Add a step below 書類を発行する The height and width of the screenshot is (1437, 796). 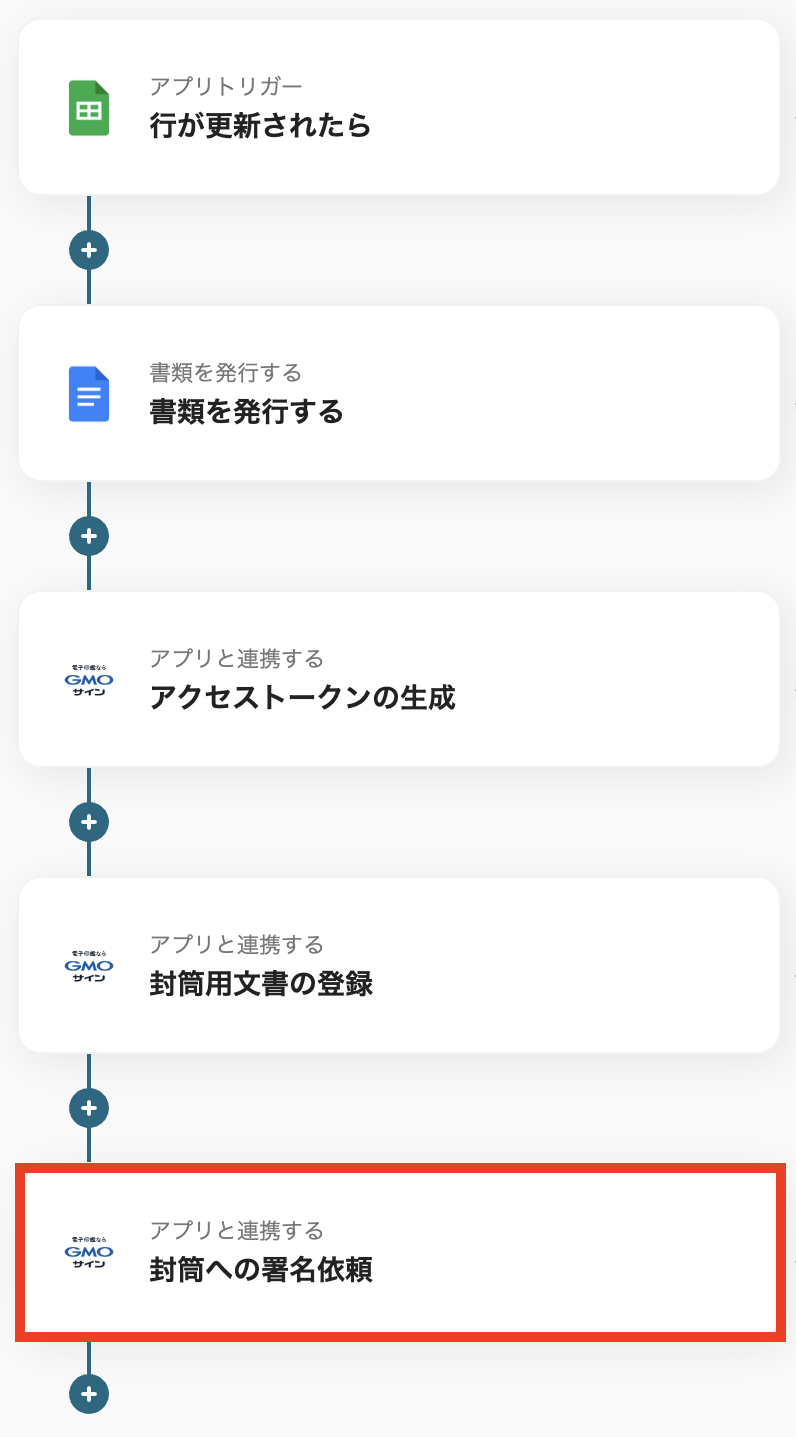pyautogui.click(x=89, y=536)
